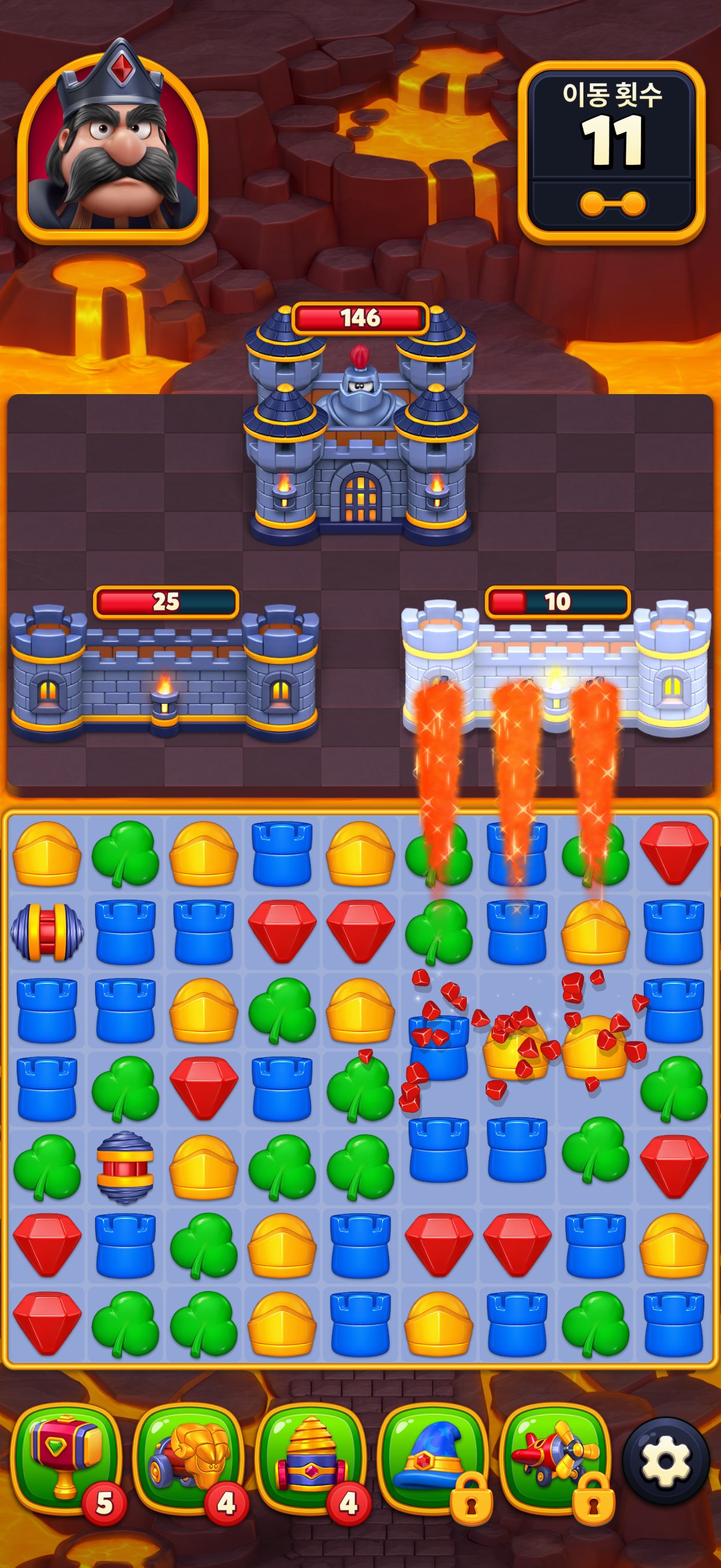Tap the horizontal rocket power-up on the board
Viewport: 721px width, 1568px height.
47,932
